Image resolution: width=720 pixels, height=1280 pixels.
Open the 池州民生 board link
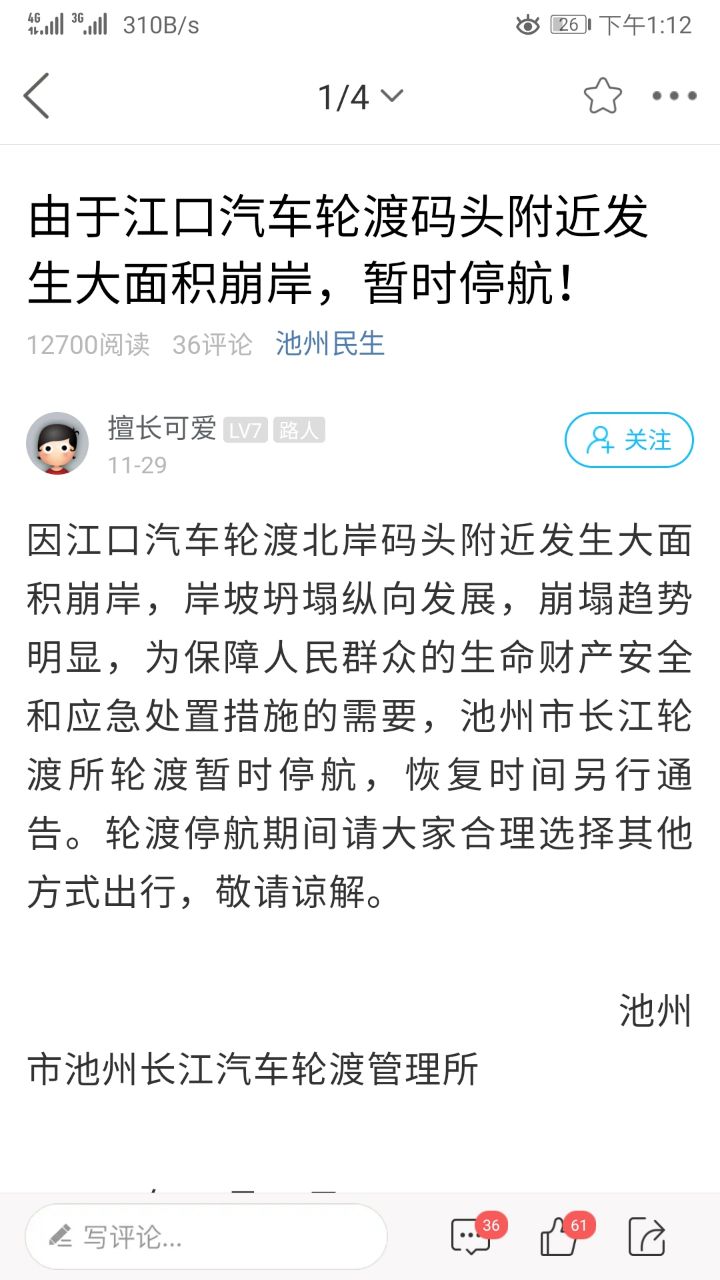tap(330, 345)
